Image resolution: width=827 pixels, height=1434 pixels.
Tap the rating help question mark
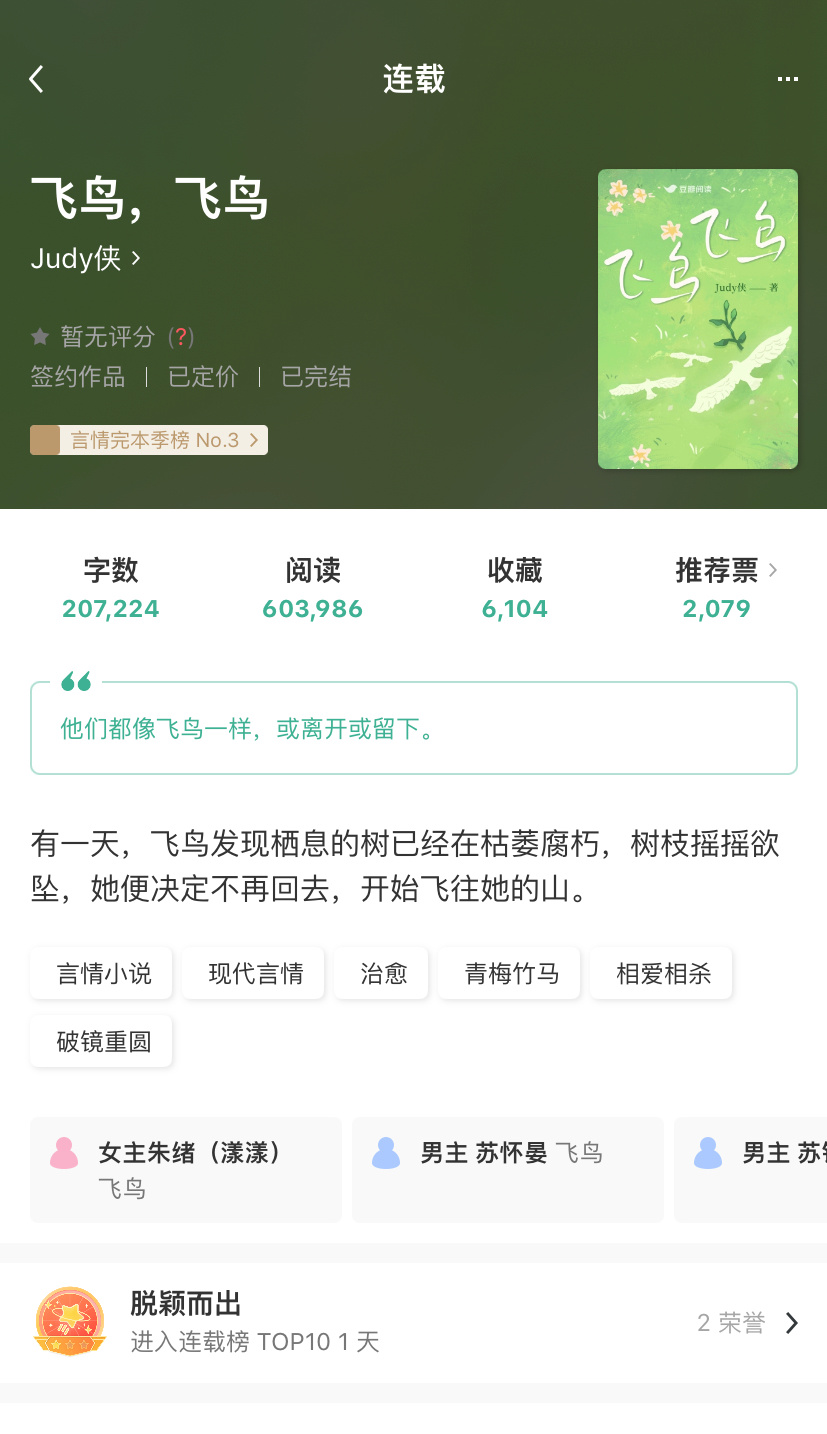click(x=181, y=337)
